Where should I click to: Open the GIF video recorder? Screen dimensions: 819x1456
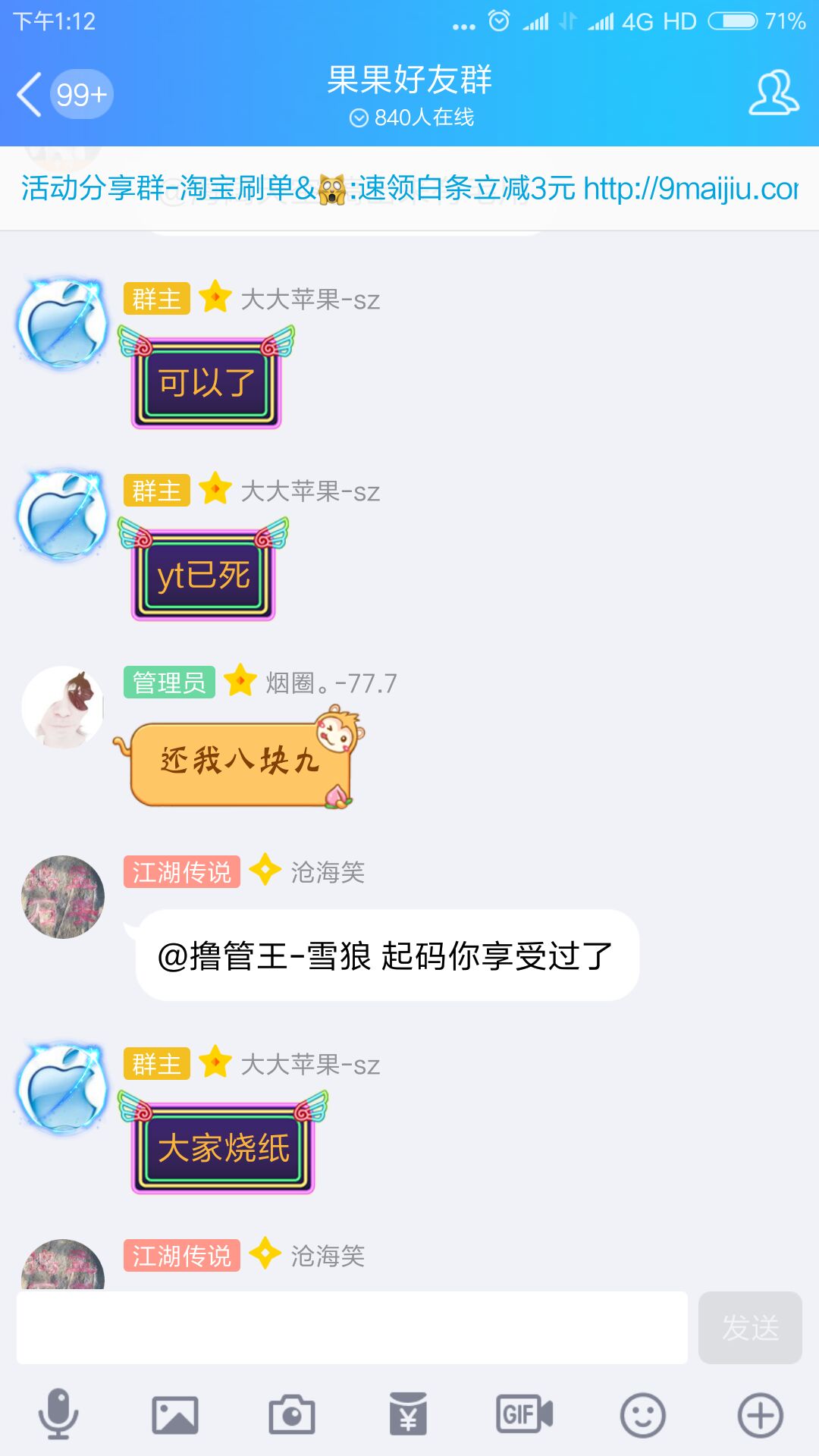[x=525, y=1414]
